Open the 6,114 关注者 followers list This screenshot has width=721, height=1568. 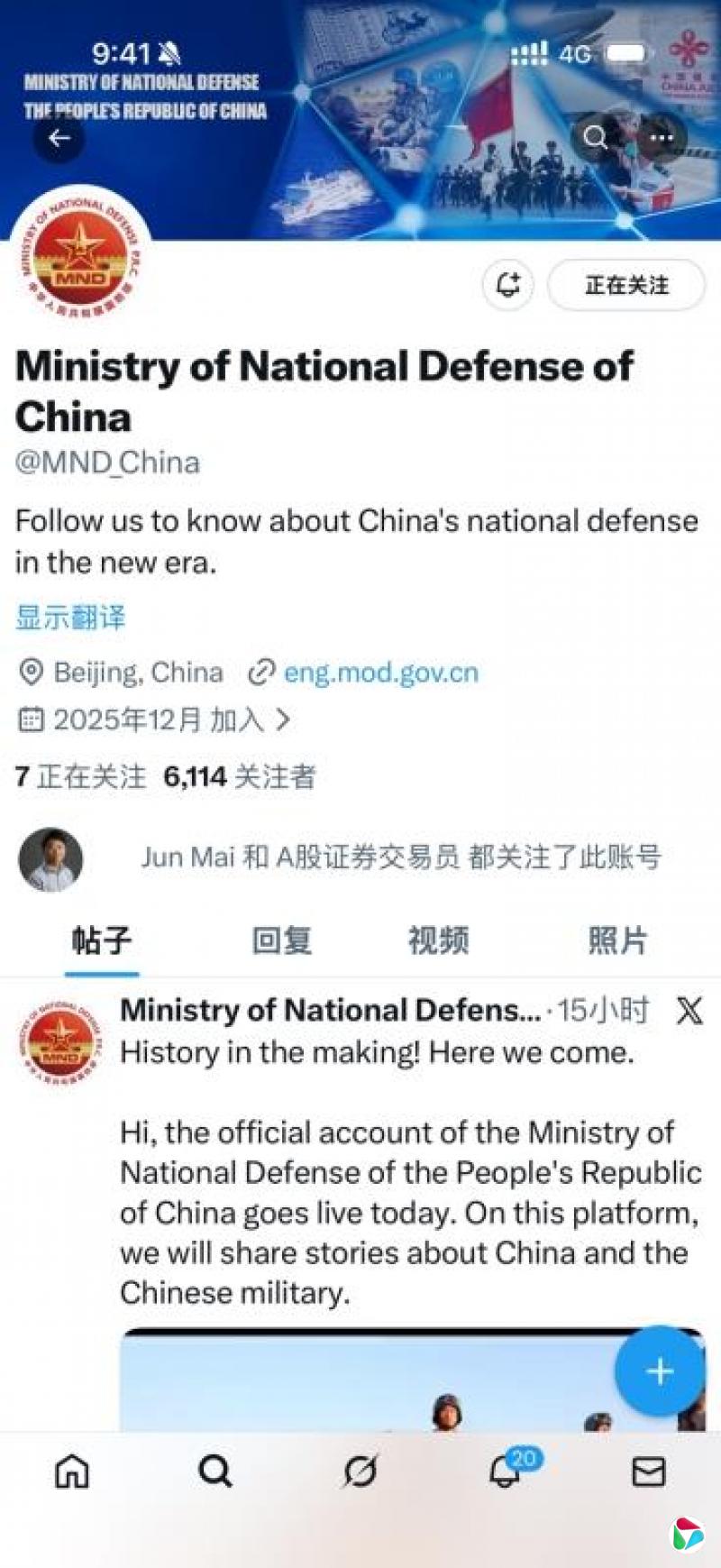[240, 776]
